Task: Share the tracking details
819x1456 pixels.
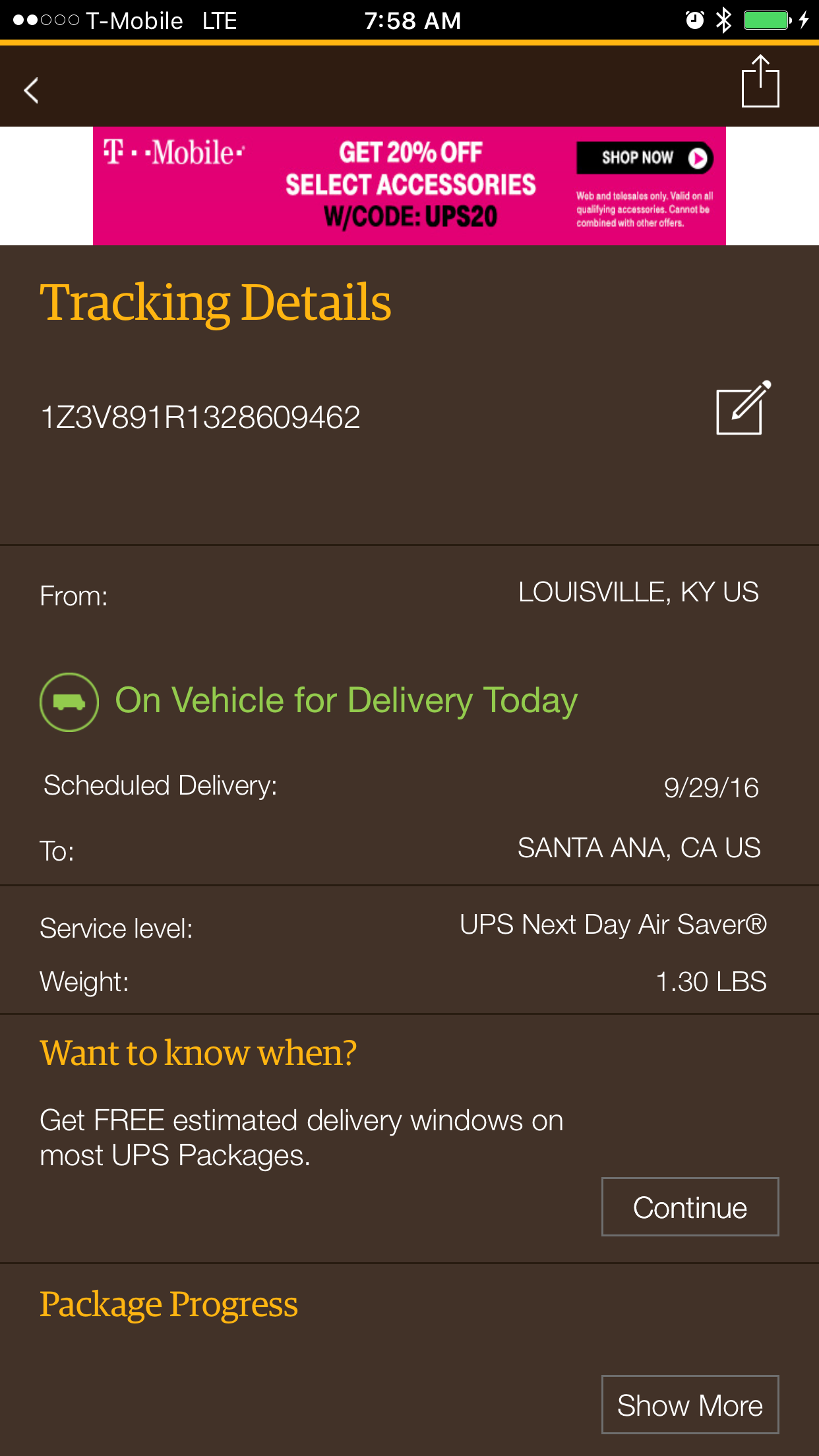Action: 760,81
